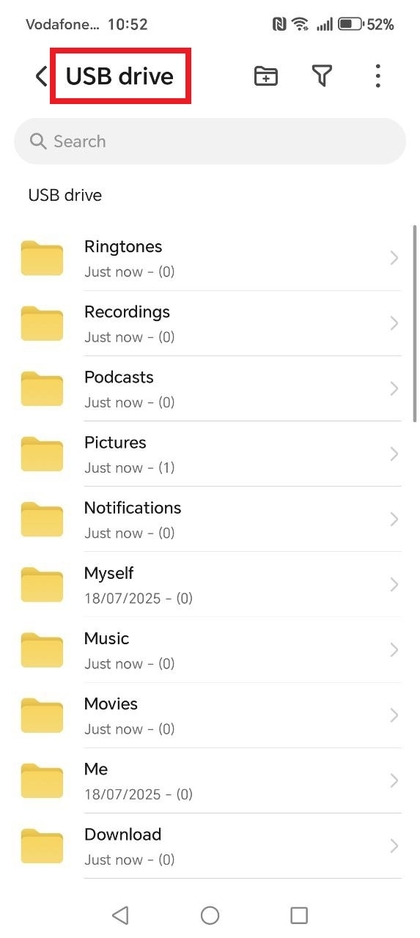Tap the Search field
This screenshot has height=938, width=420.
(x=210, y=141)
